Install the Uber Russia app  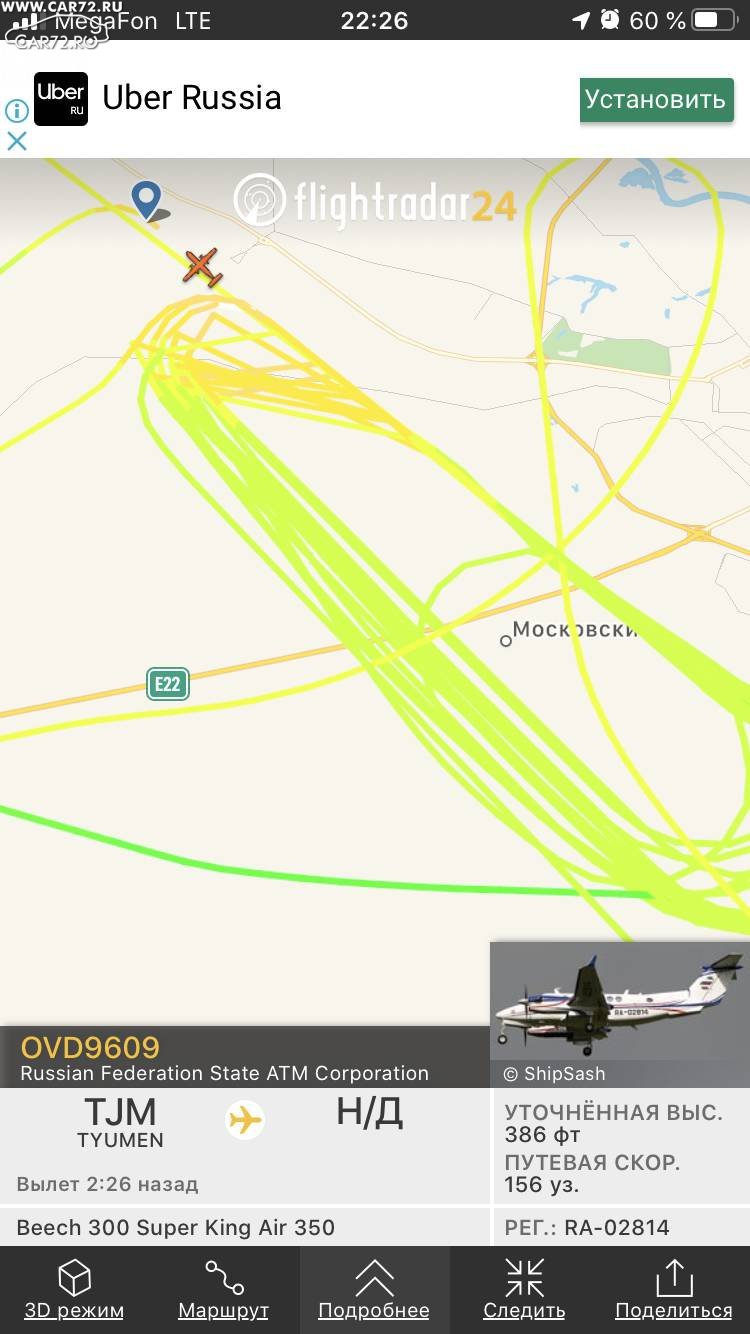[x=656, y=100]
